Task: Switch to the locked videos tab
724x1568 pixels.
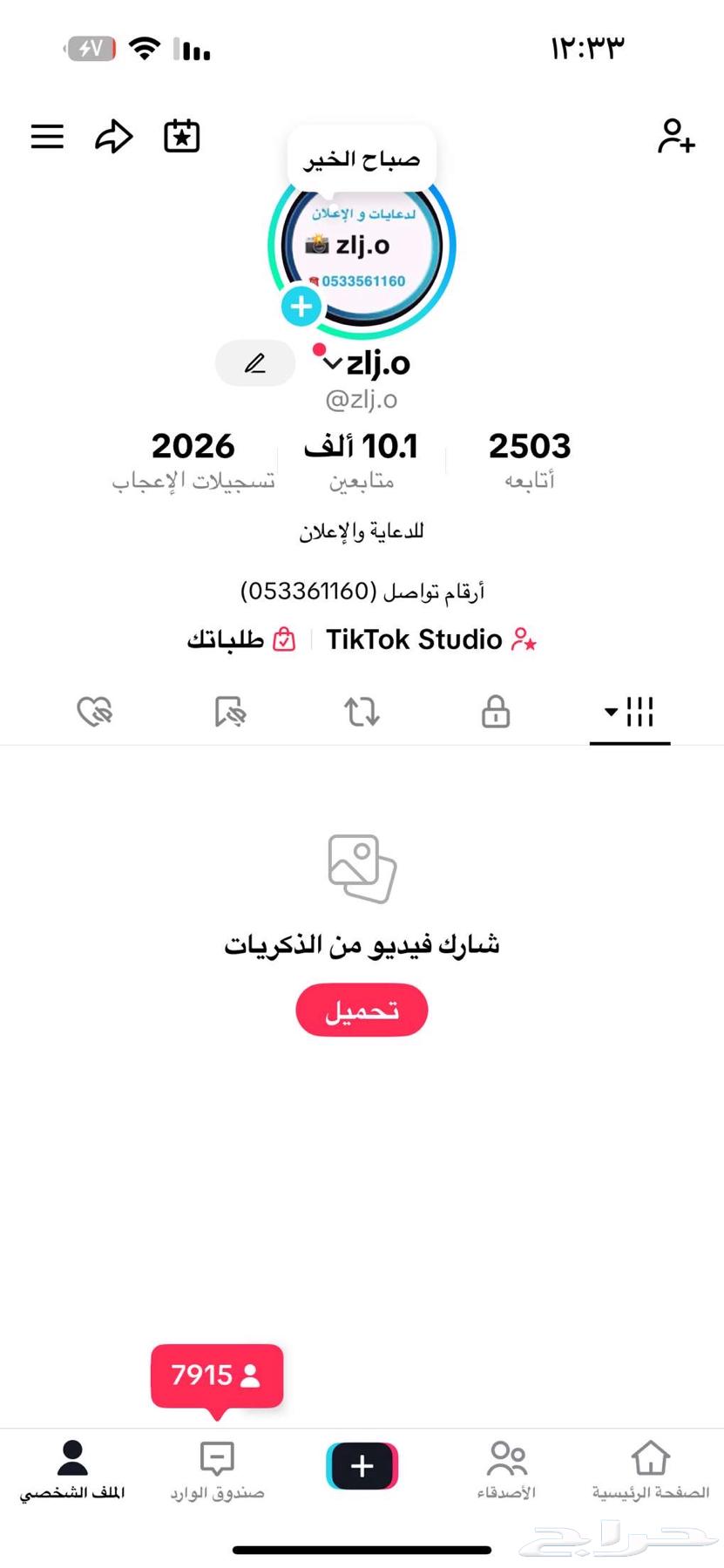Action: coord(494,712)
